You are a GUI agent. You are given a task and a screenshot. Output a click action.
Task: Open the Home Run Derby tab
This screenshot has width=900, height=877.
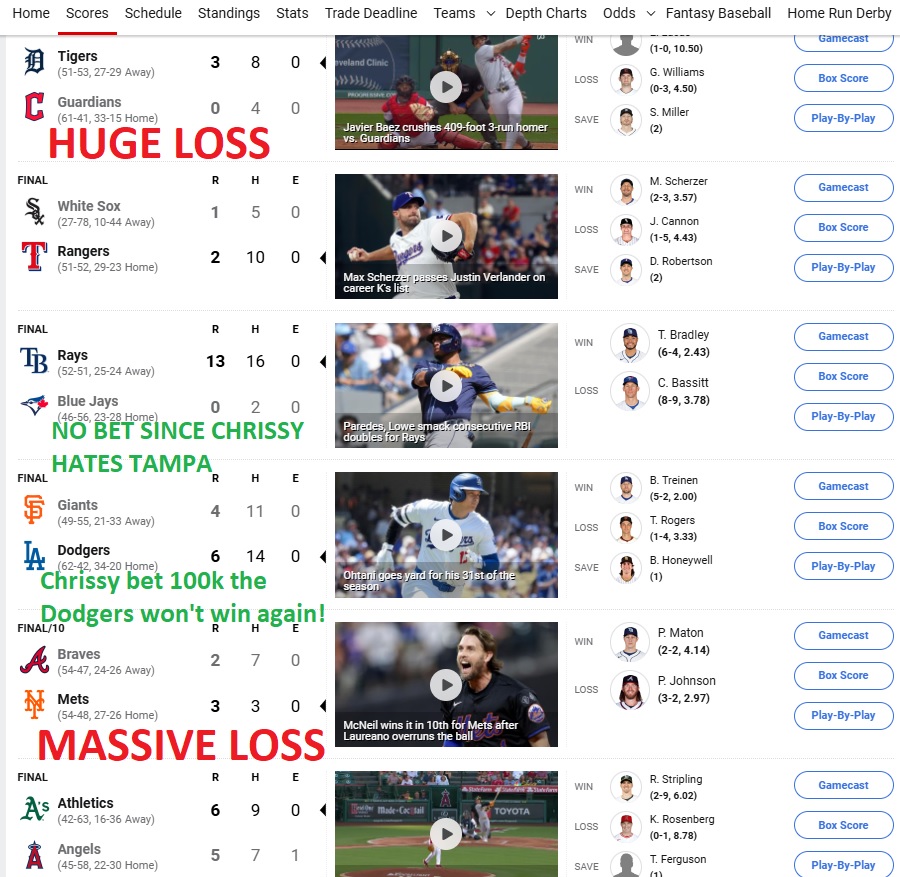click(838, 13)
